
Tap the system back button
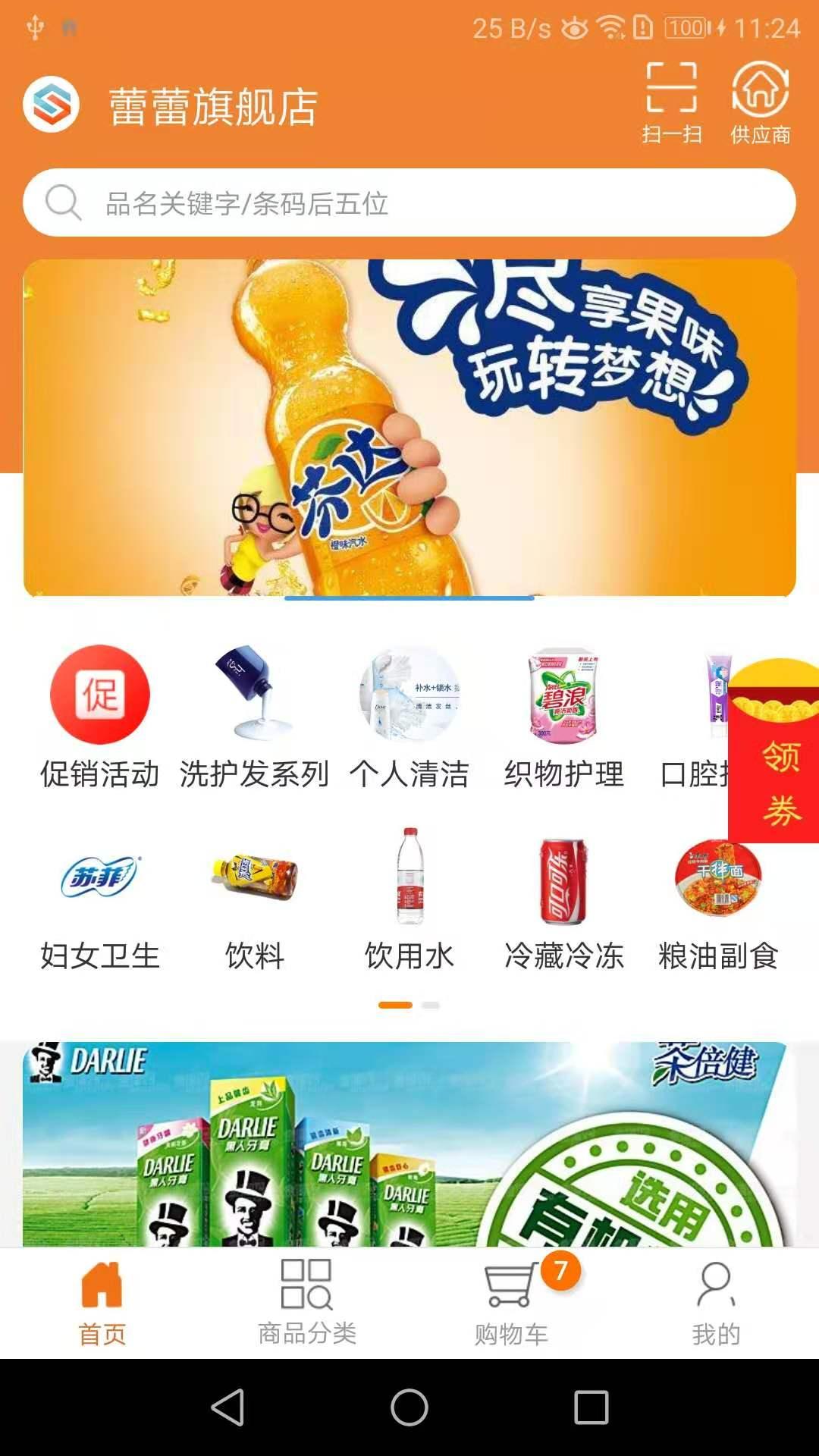(x=227, y=1407)
